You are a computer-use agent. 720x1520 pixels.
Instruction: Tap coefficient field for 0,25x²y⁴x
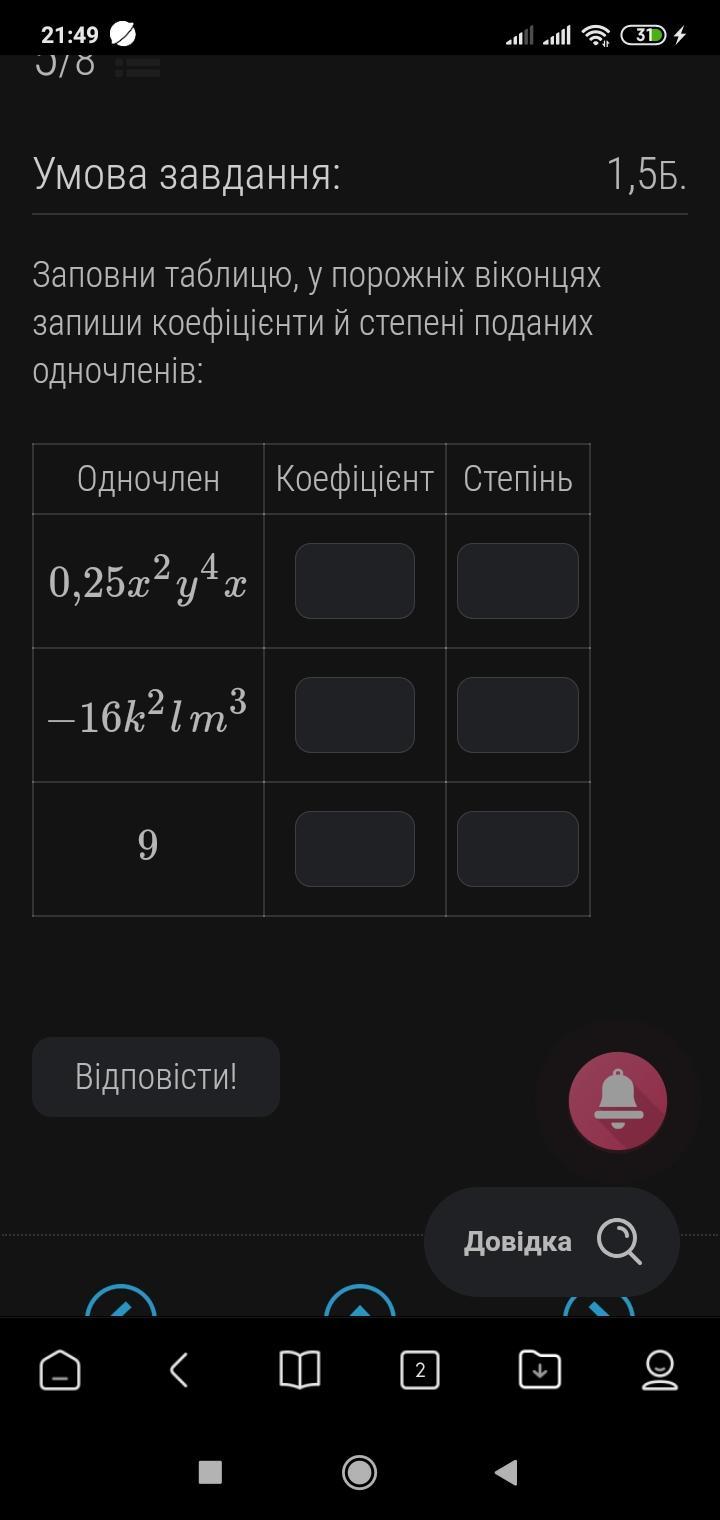click(x=354, y=581)
